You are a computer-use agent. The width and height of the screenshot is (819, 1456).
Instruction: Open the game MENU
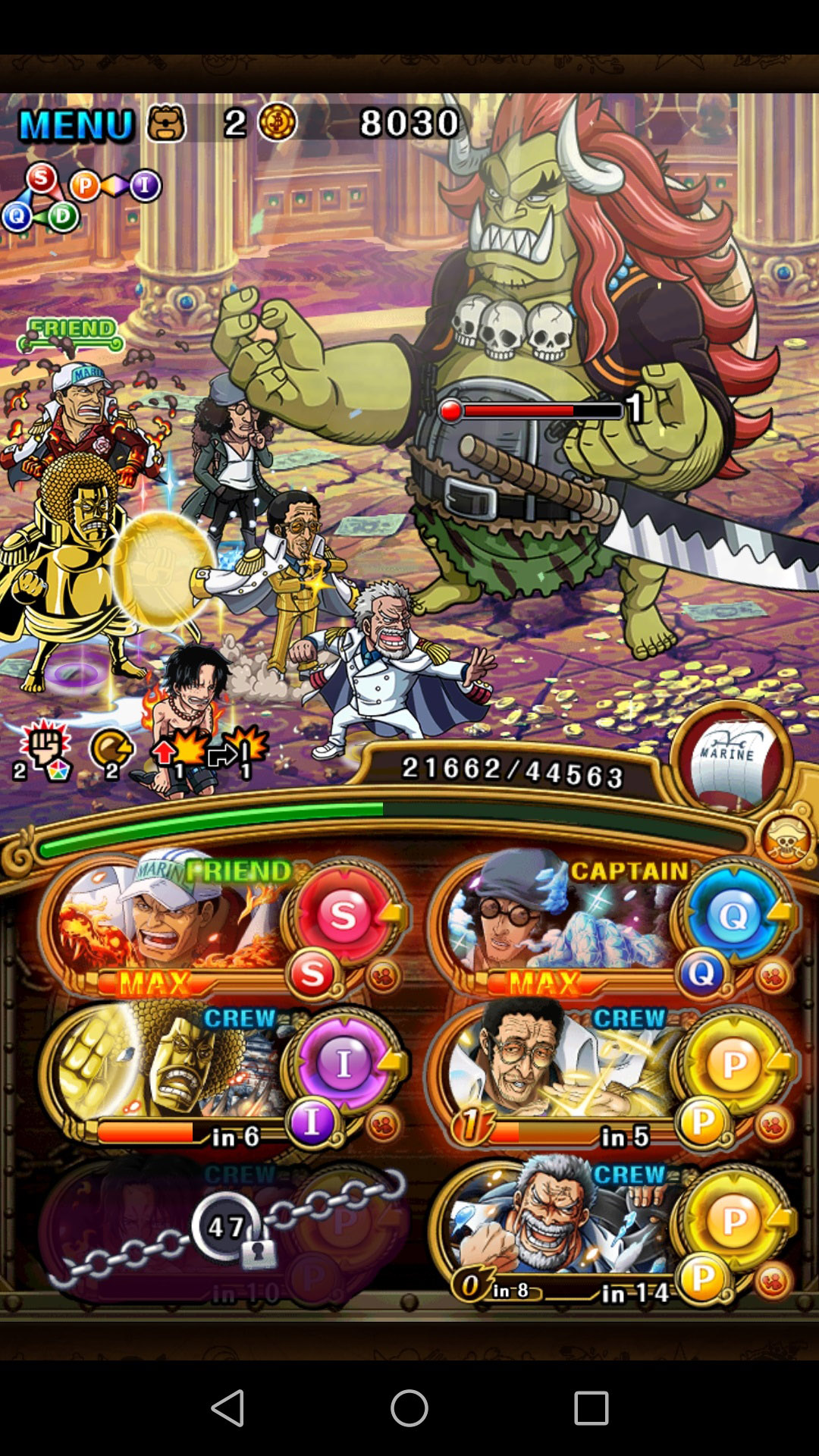tap(76, 125)
